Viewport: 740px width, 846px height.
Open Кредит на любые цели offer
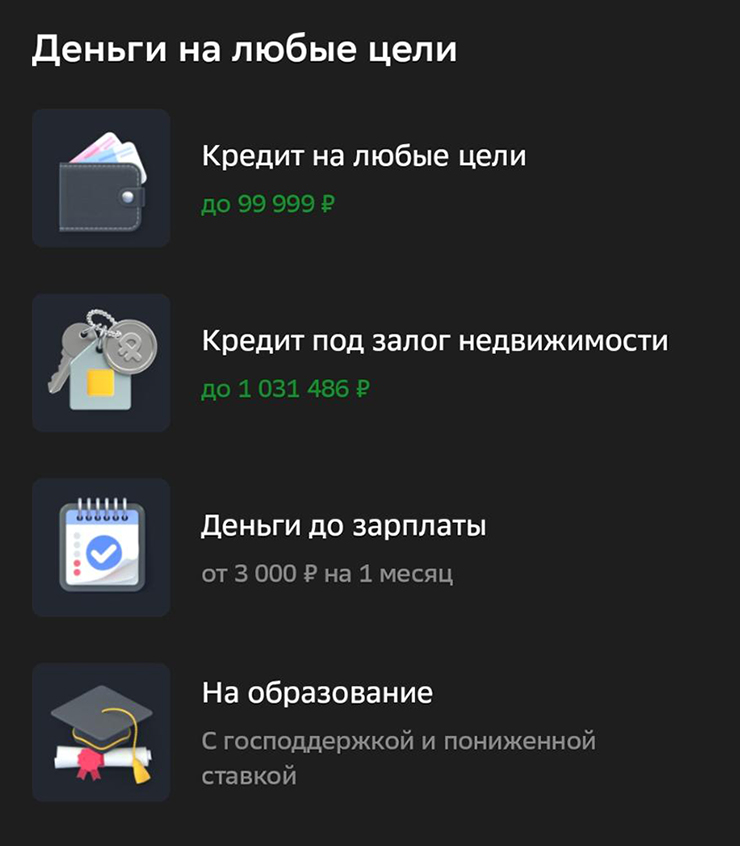tap(363, 158)
